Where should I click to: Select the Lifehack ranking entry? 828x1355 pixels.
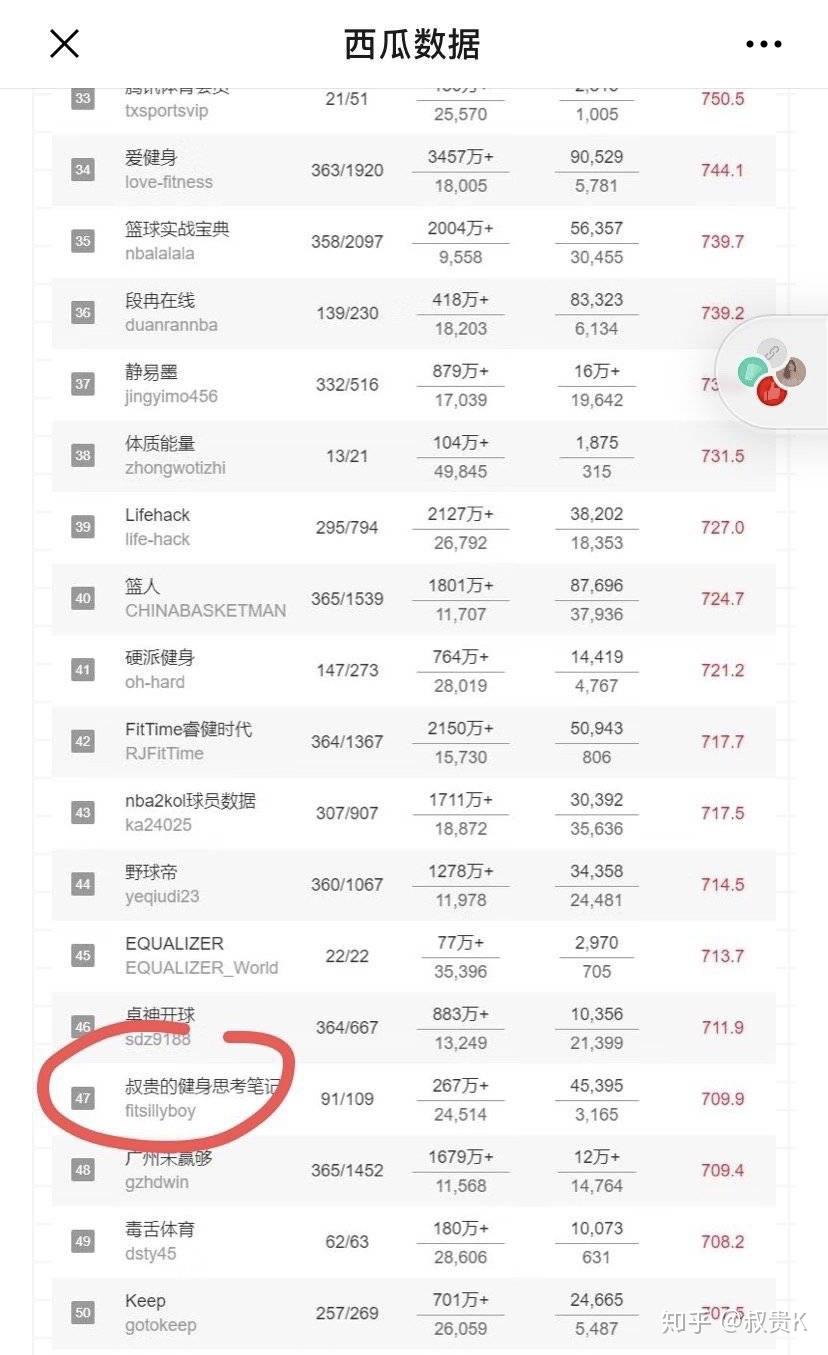coord(413,527)
